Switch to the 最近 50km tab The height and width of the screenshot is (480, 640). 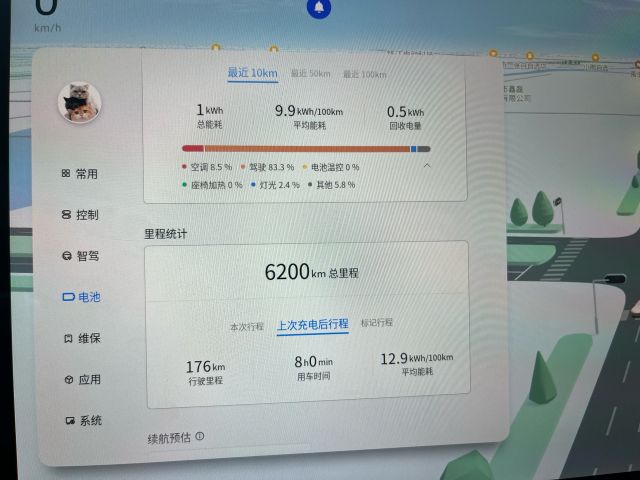[x=311, y=74]
